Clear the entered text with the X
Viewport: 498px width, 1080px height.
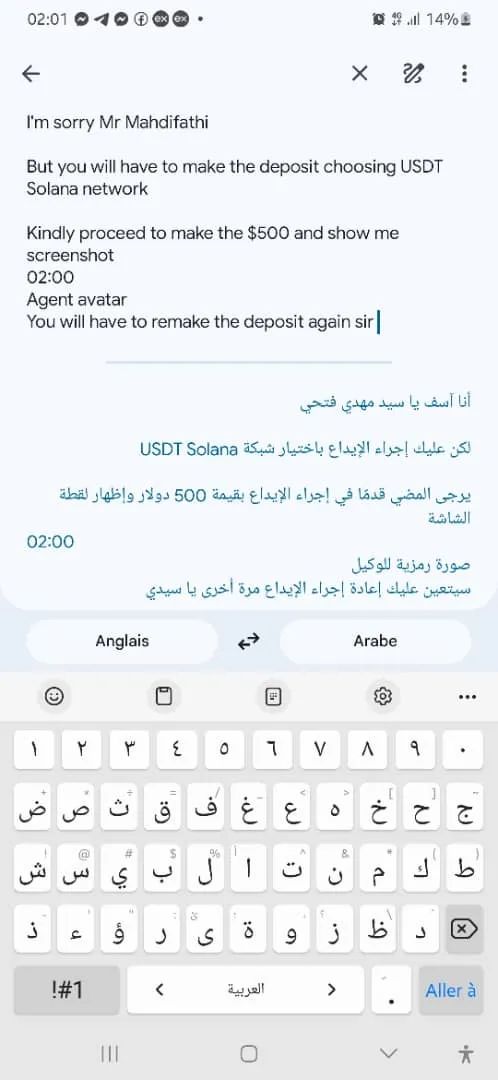(360, 74)
